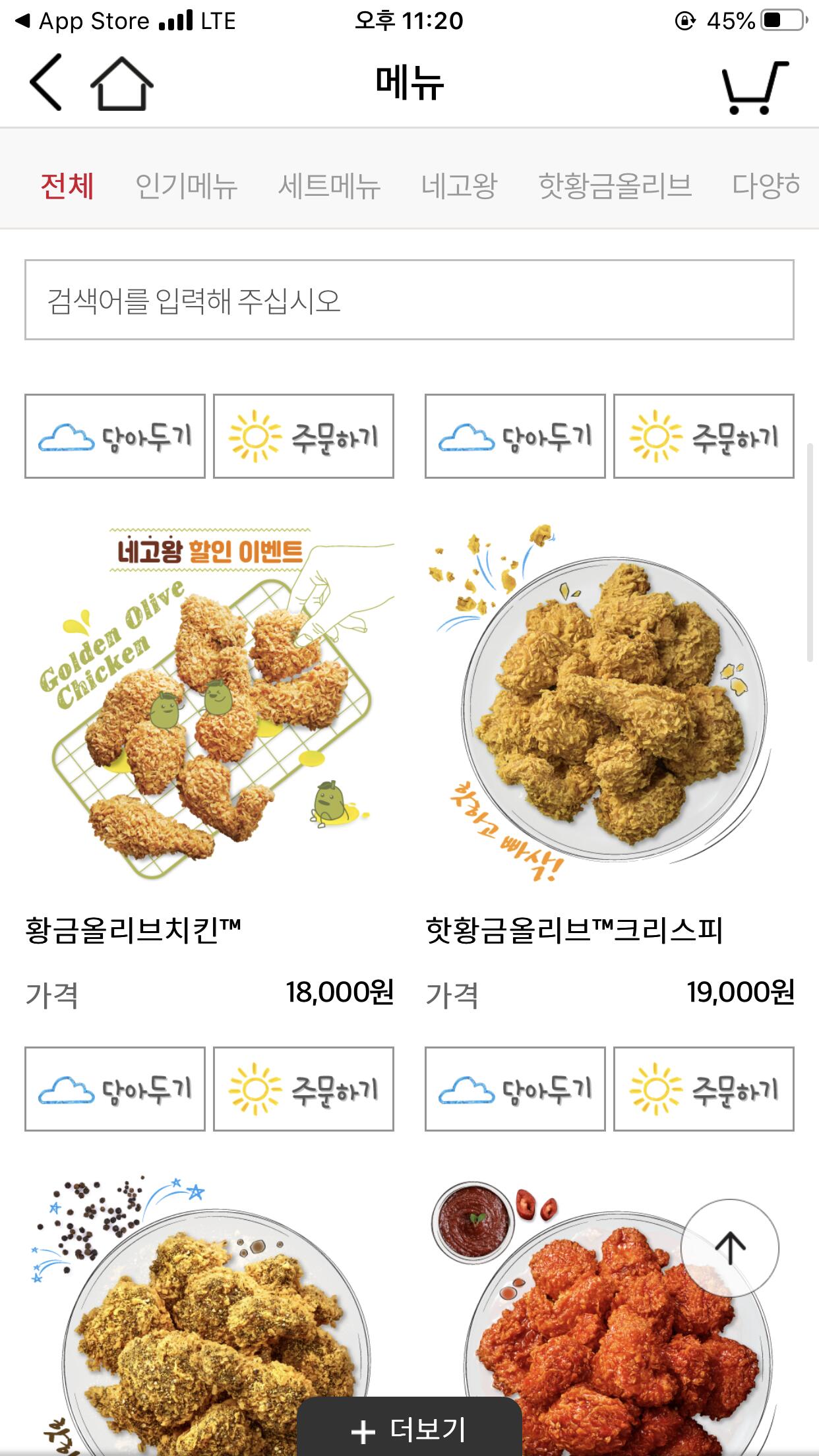Go back using the arrow icon

click(46, 83)
